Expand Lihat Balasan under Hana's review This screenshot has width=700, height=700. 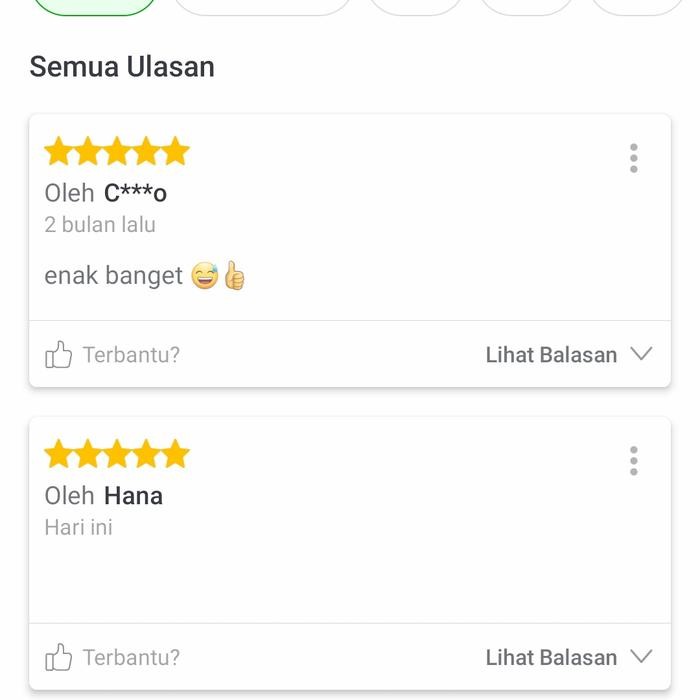click(x=568, y=658)
